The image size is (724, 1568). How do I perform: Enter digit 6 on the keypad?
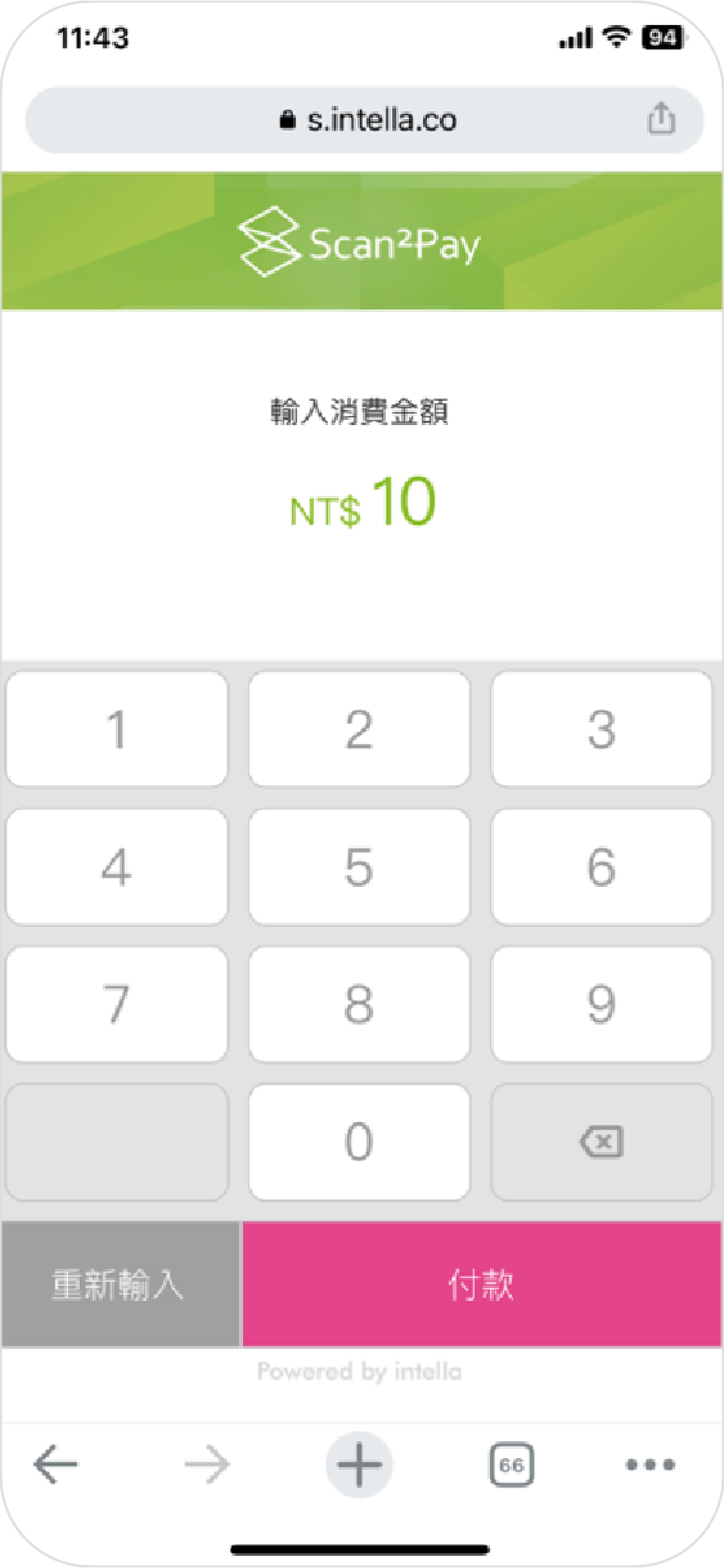click(x=601, y=866)
